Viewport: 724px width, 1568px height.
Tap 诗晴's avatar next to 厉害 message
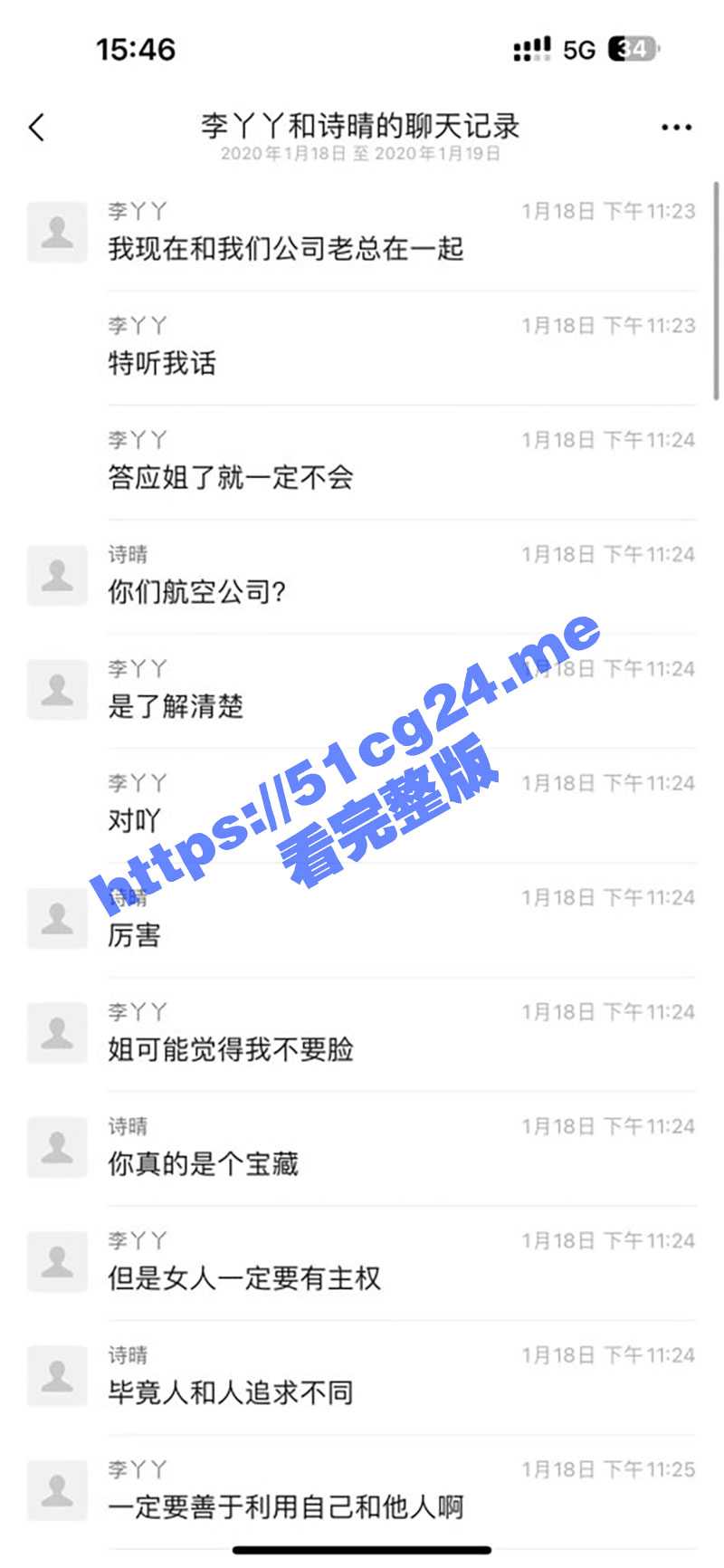coord(57,918)
